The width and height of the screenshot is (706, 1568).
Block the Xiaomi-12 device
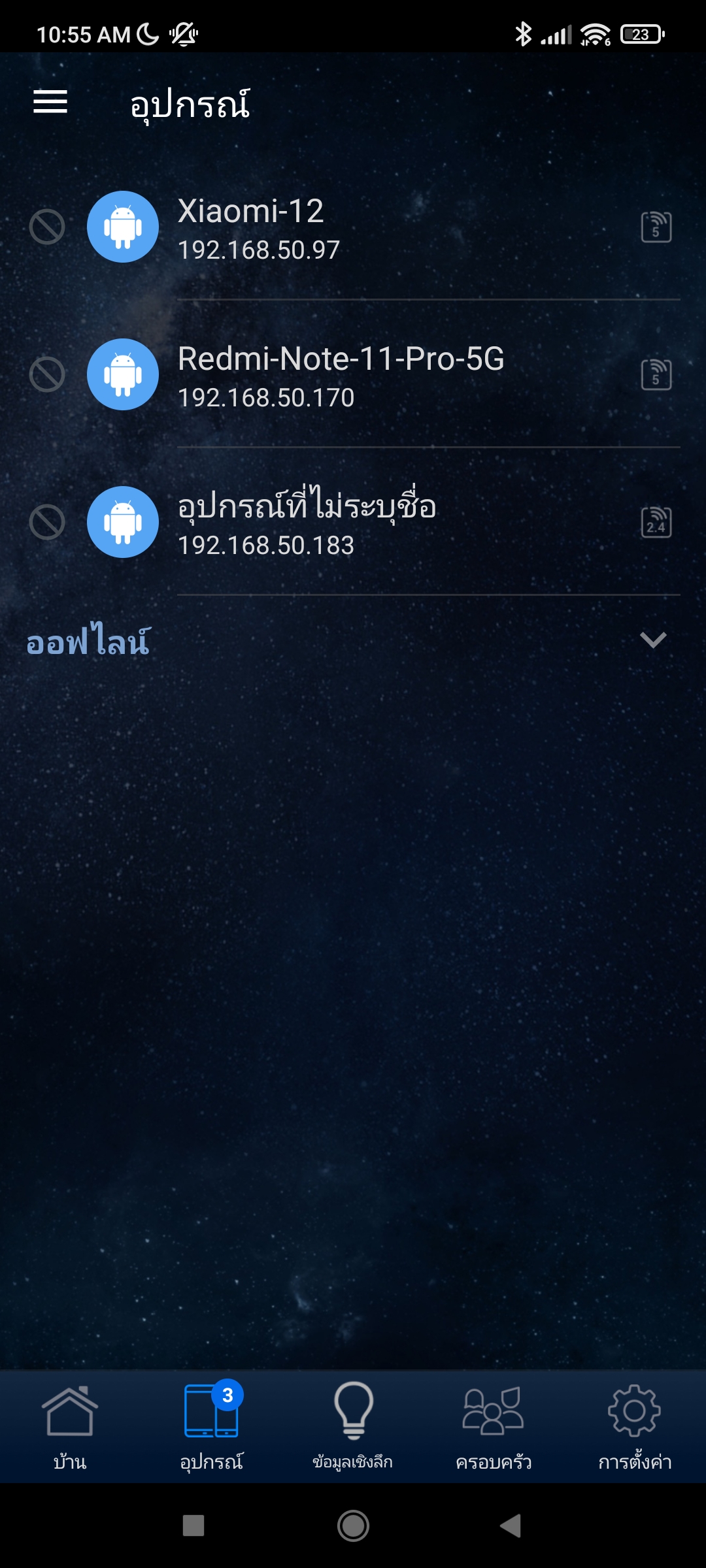pyautogui.click(x=47, y=227)
